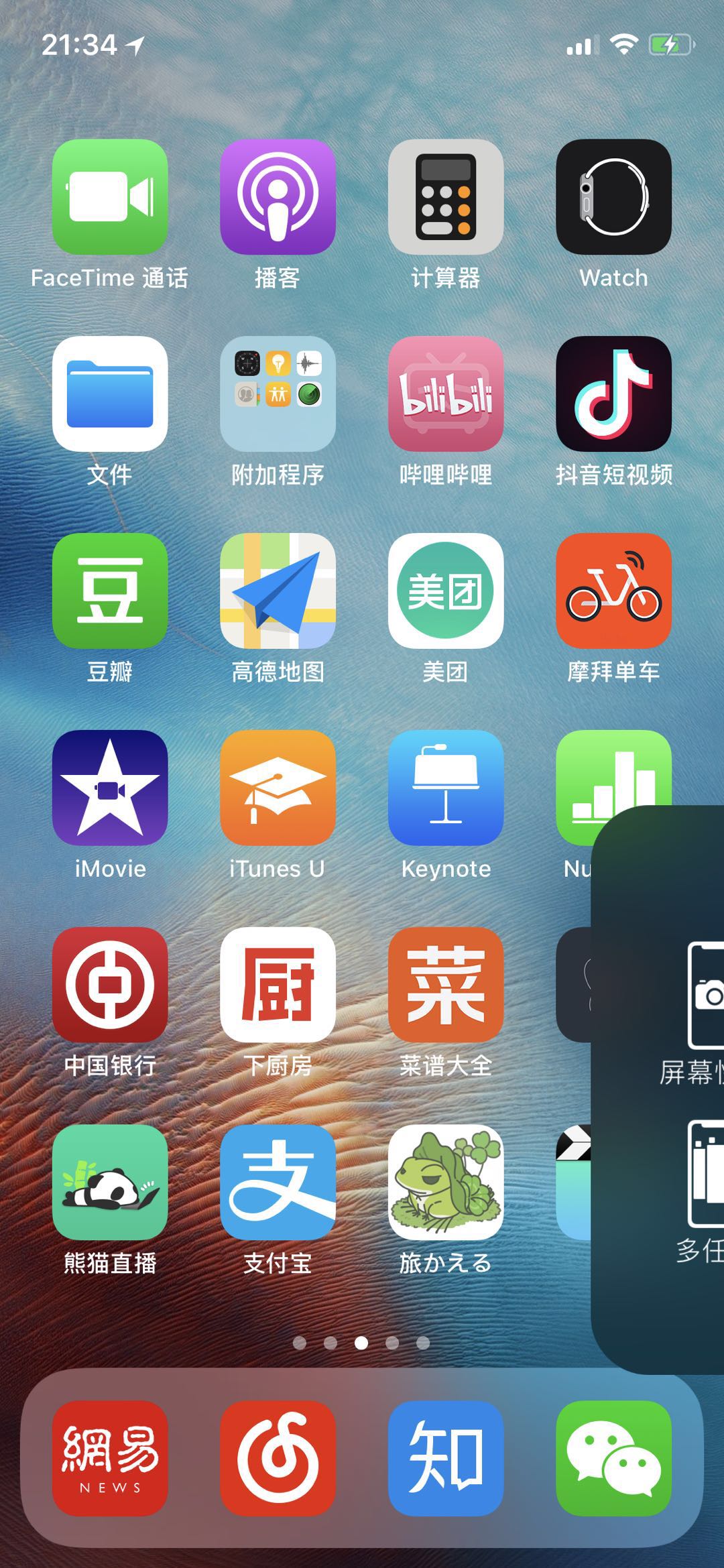Open the 附加程序 folder
Image resolution: width=724 pixels, height=1568 pixels.
coord(278,394)
